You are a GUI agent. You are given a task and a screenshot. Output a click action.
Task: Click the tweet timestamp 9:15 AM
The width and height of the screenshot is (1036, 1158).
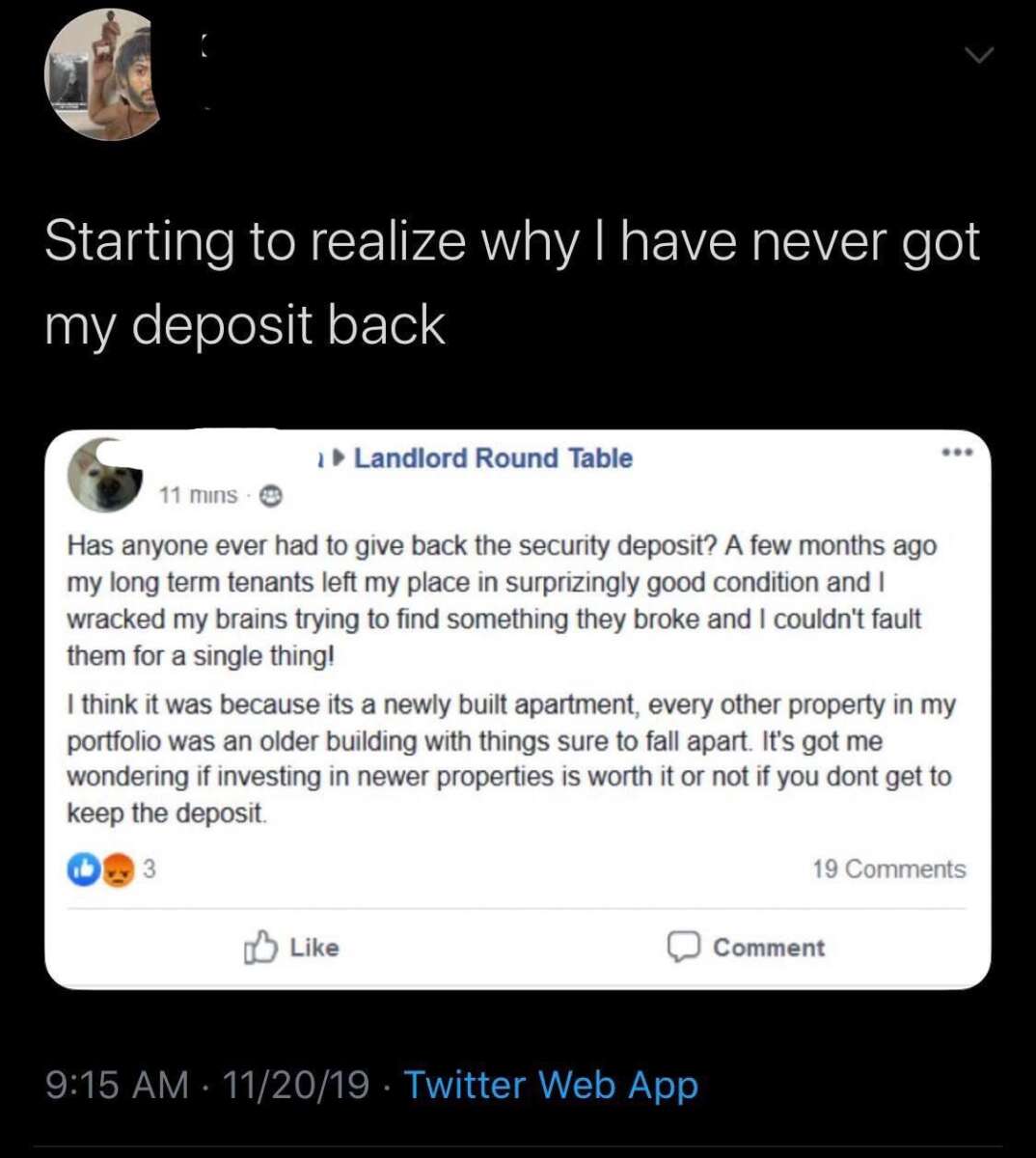click(114, 1085)
